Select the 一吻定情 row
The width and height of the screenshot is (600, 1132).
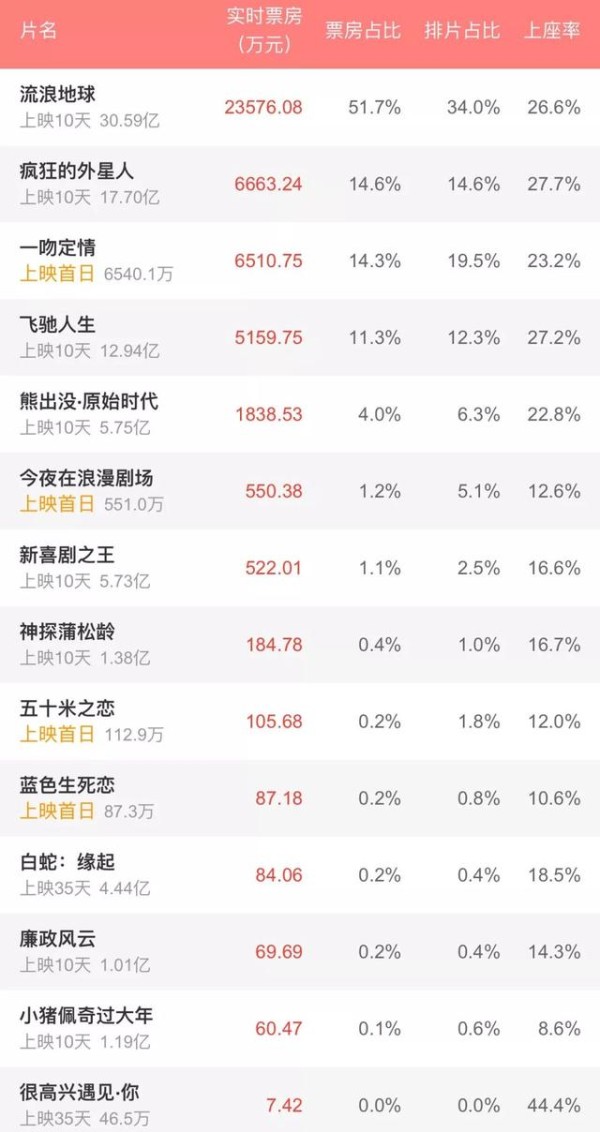pos(300,261)
